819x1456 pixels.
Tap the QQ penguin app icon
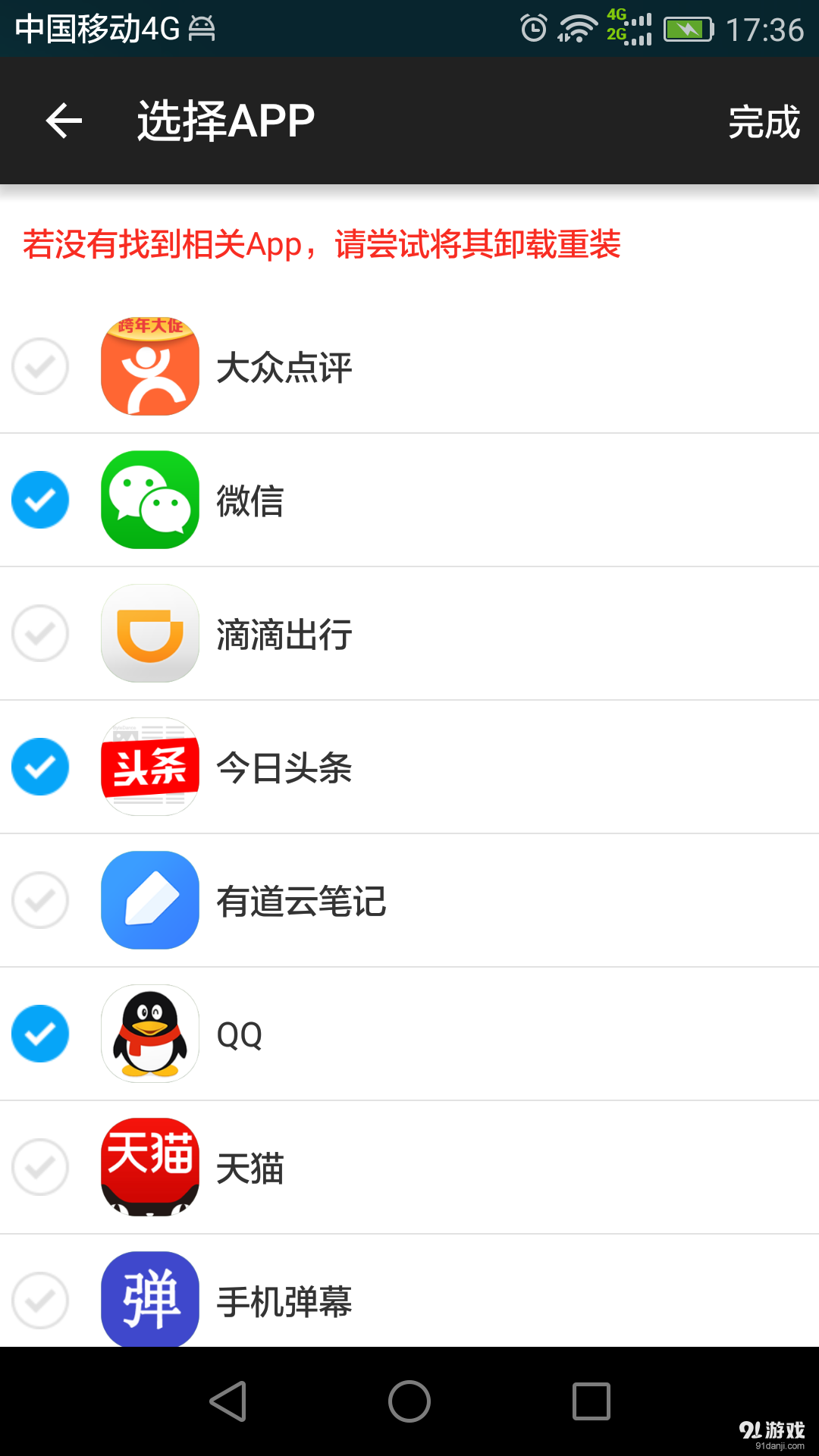(x=149, y=1034)
